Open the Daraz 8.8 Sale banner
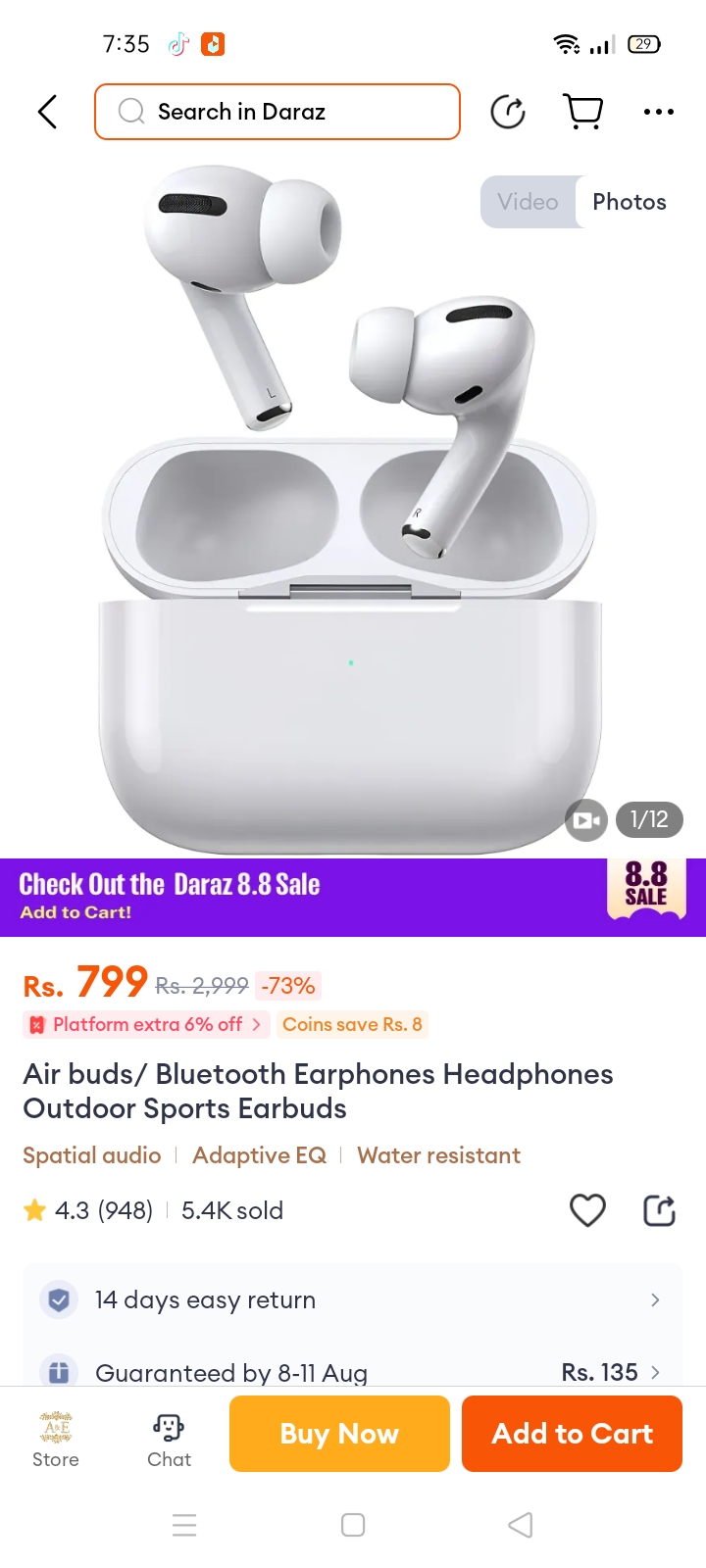Viewport: 706px width, 1568px height. pyautogui.click(x=353, y=897)
